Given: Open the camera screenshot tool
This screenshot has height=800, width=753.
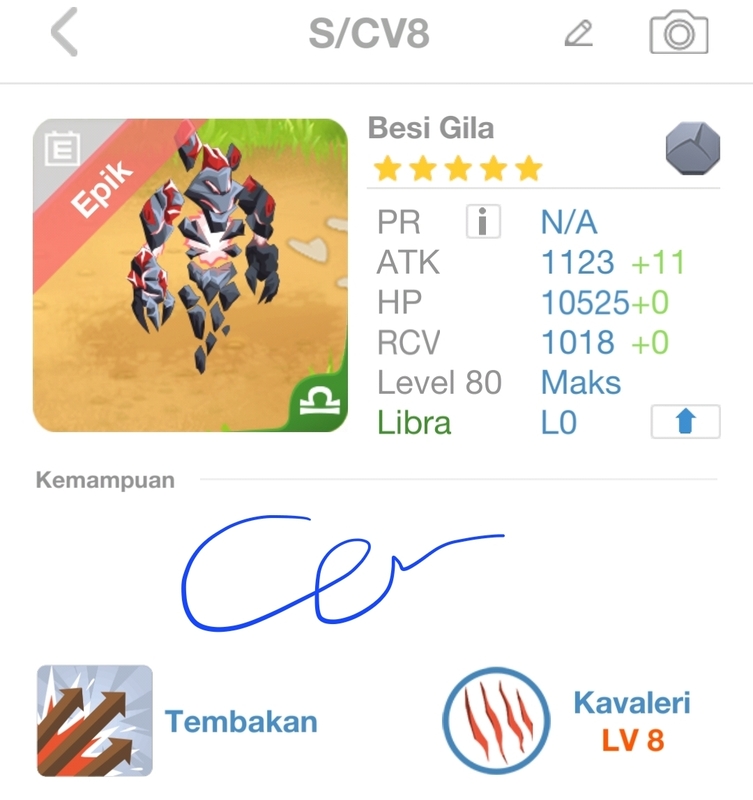Looking at the screenshot, I should point(682,32).
